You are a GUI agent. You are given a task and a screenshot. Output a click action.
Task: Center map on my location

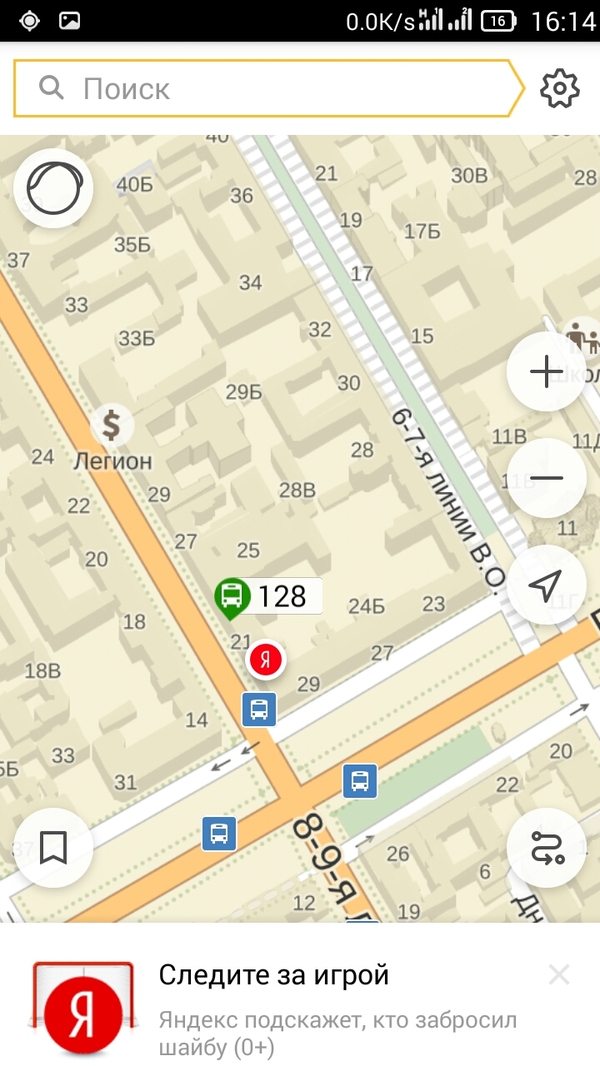(546, 585)
